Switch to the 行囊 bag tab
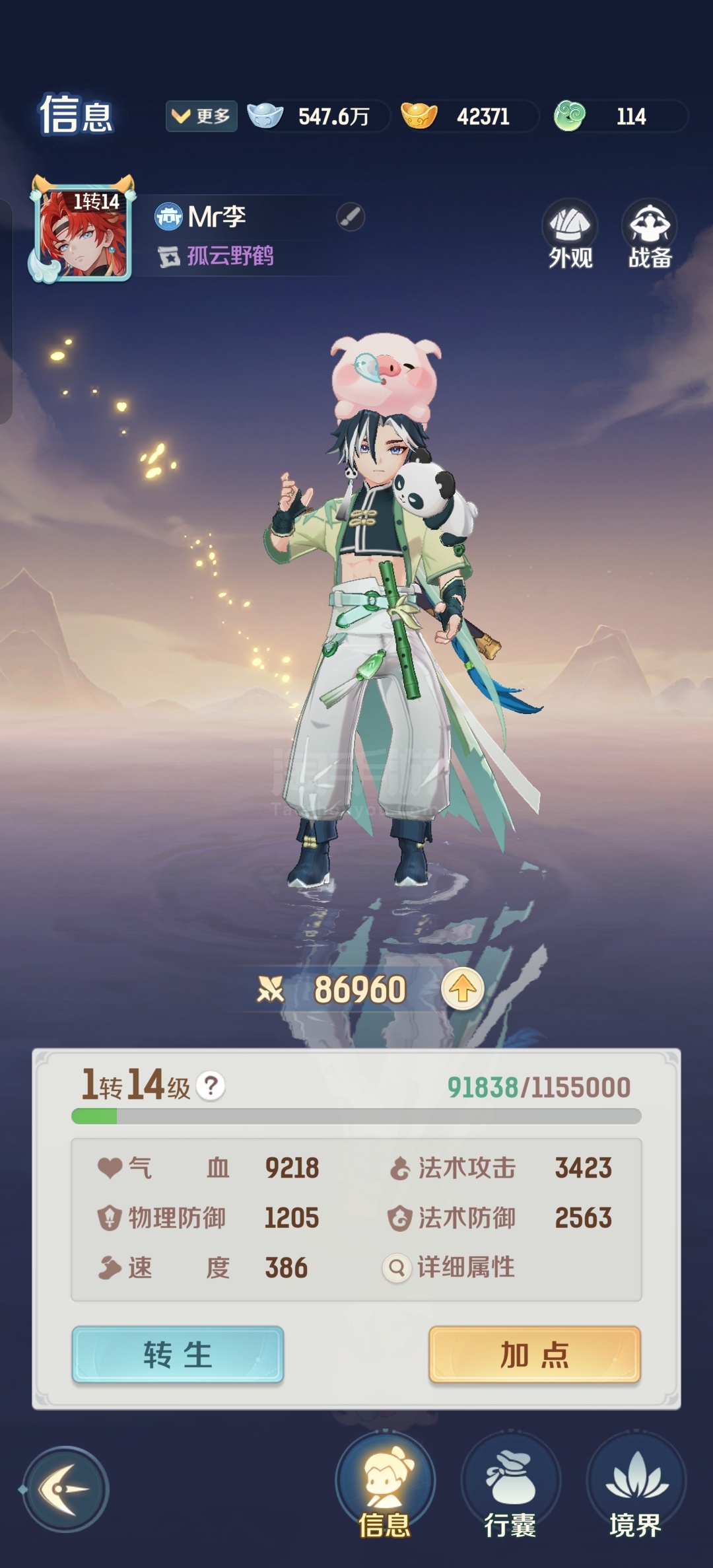Viewport: 713px width, 1568px height. click(510, 1486)
